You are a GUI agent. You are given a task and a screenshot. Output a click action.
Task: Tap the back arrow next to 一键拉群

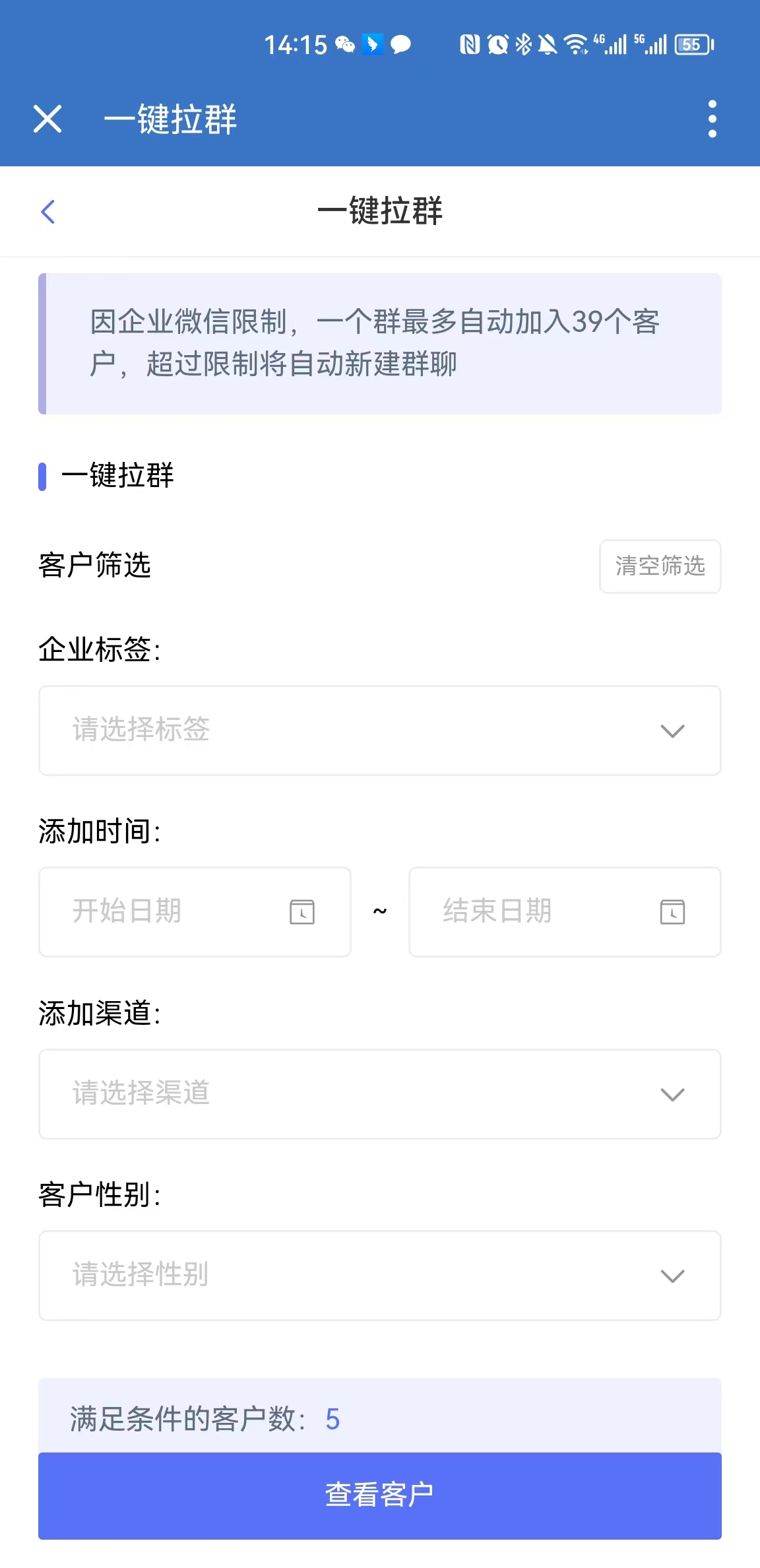point(47,211)
